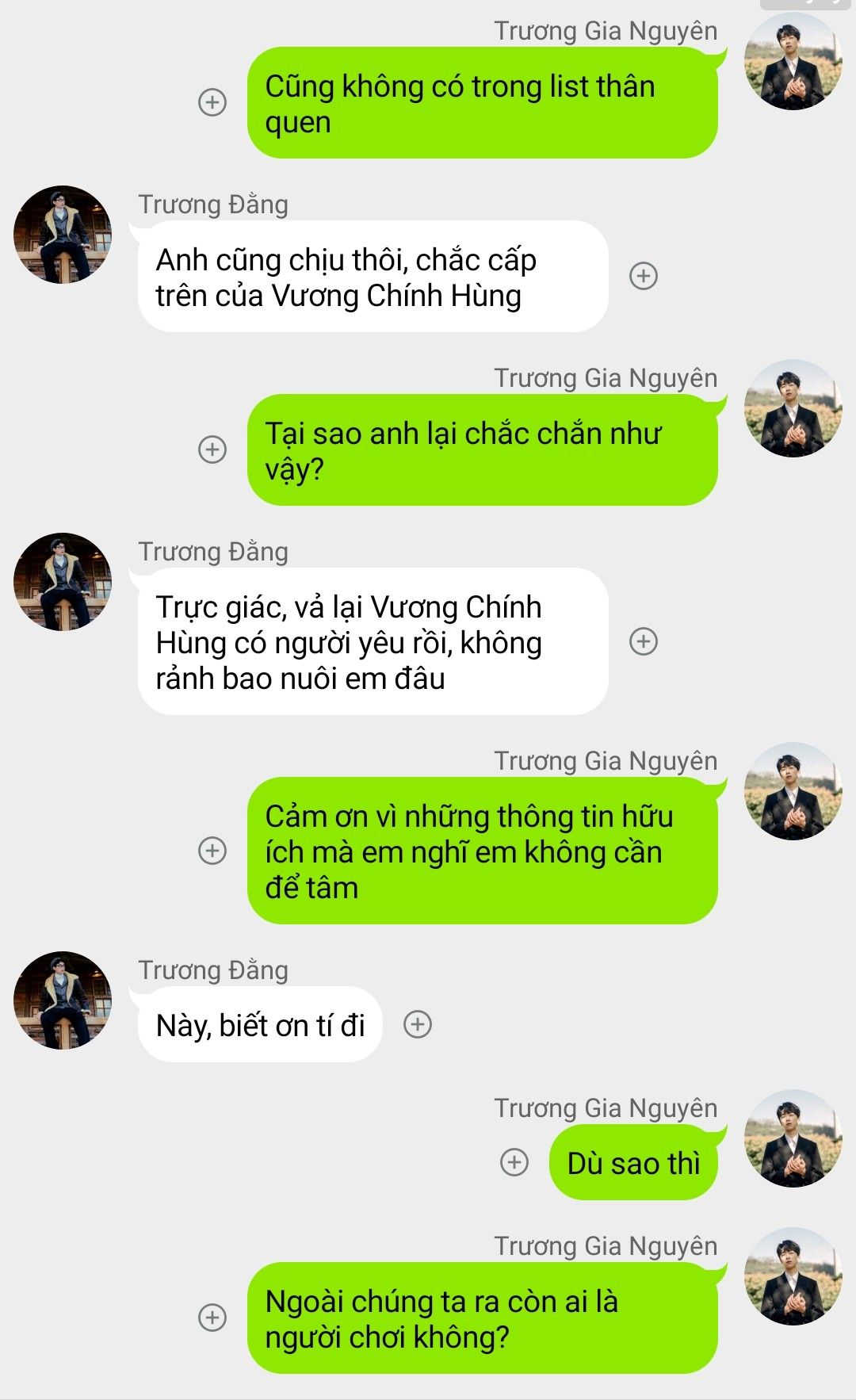
Task: Tap plus icon next to "Dù sao thì" message
Action: tap(514, 1162)
